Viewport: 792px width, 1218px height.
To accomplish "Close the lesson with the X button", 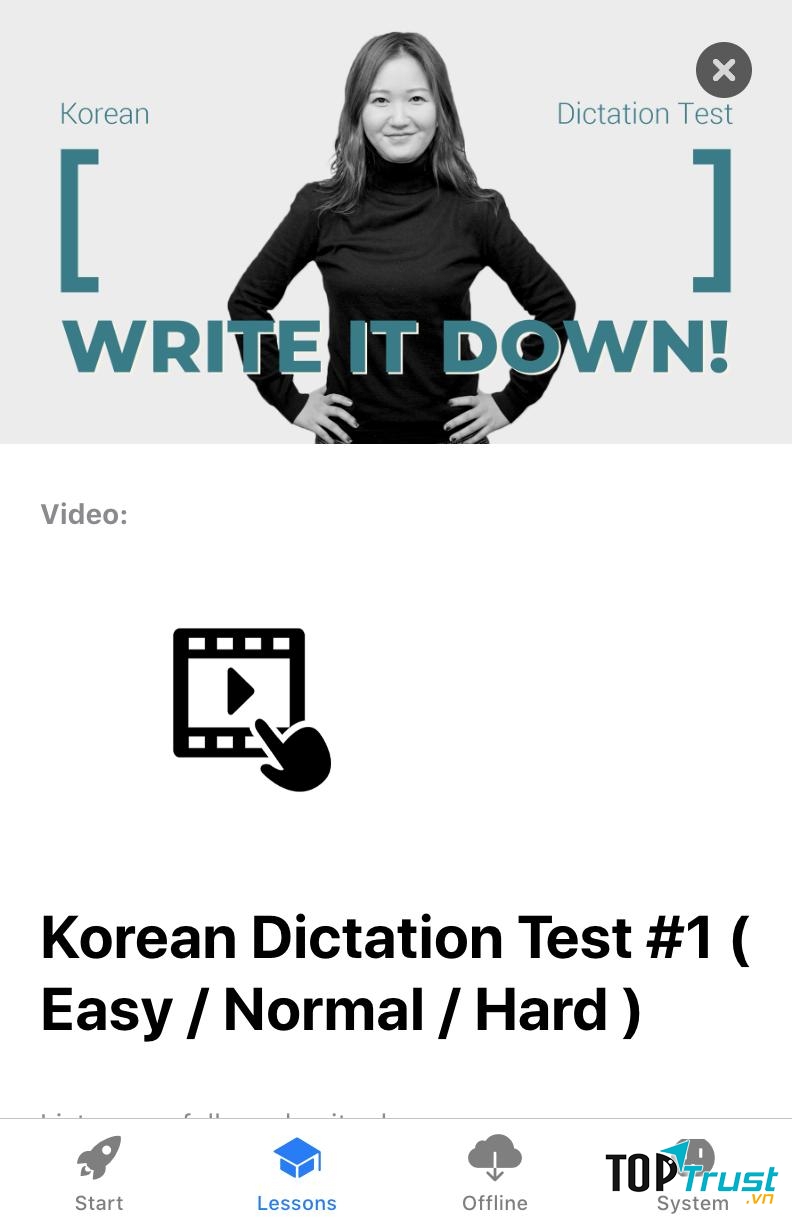I will click(x=723, y=70).
